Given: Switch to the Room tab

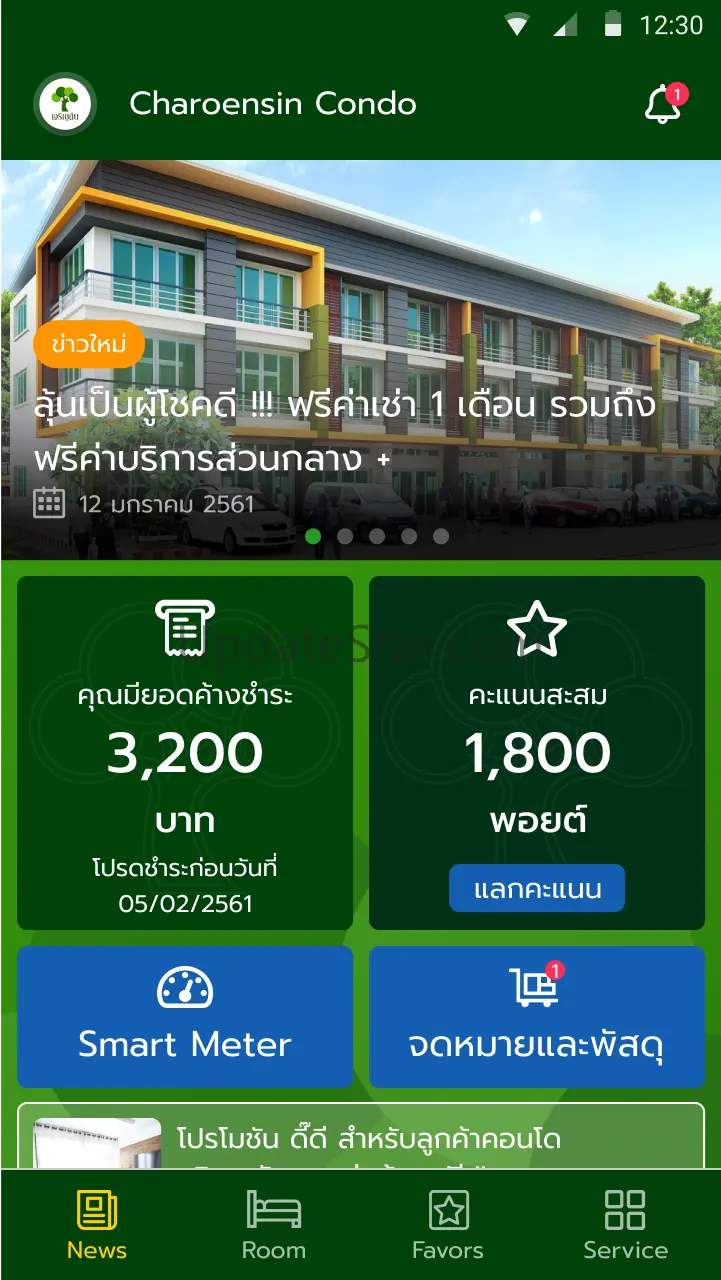Looking at the screenshot, I should [273, 1225].
